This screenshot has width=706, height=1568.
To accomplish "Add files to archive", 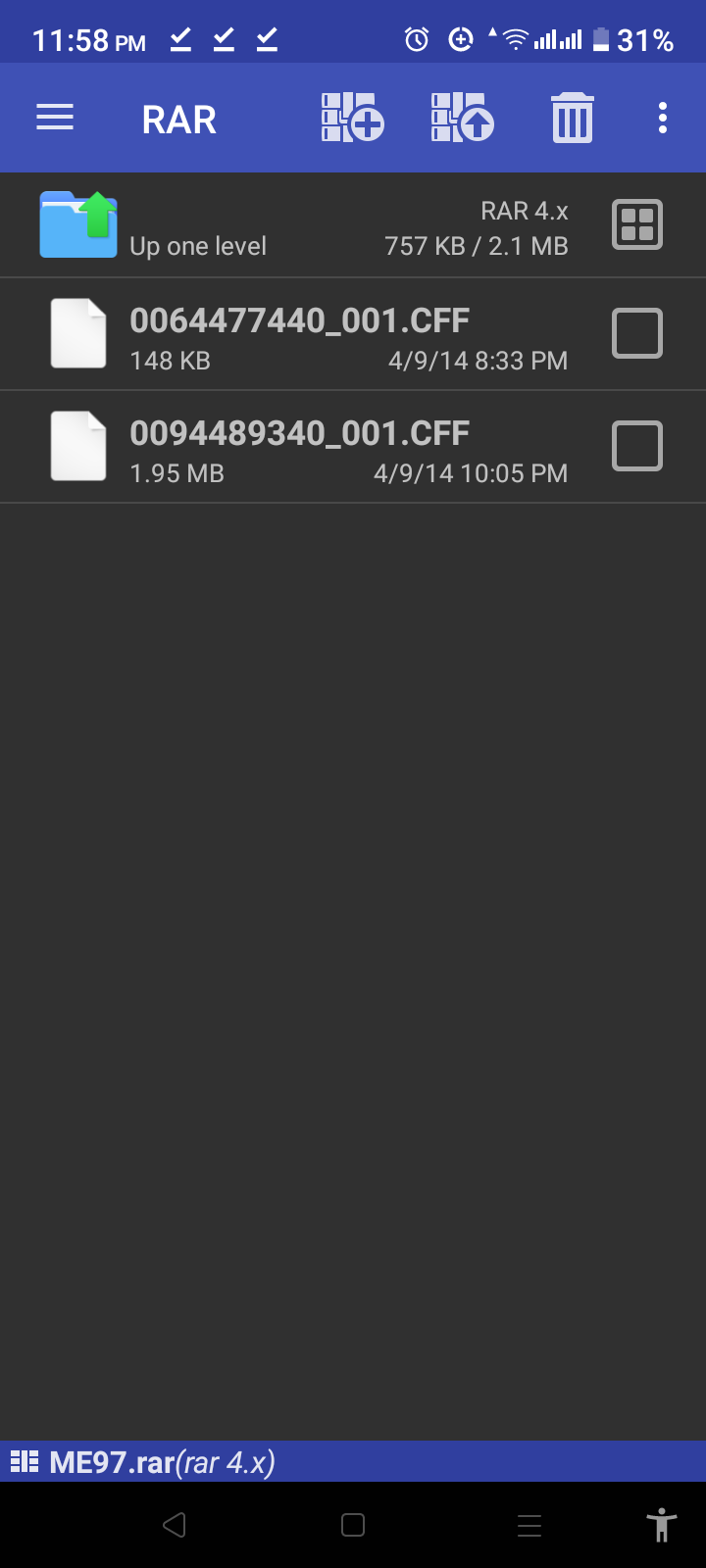I will [x=353, y=119].
